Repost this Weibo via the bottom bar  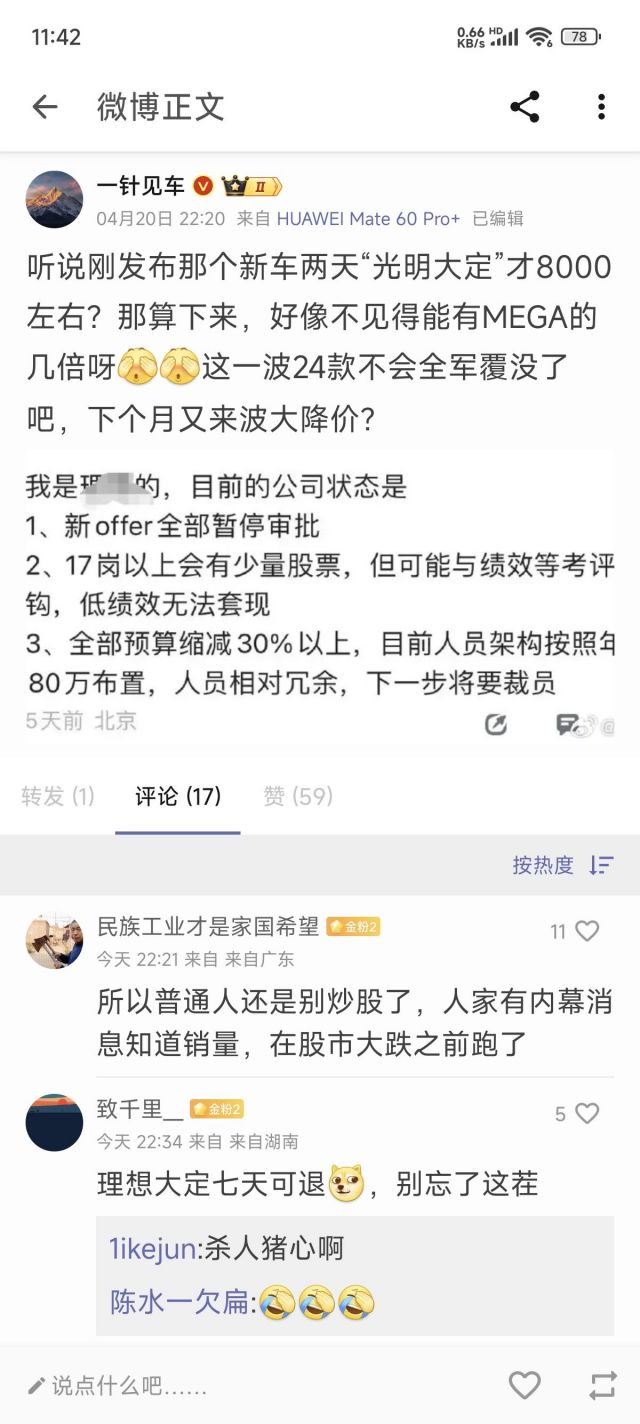pos(603,1385)
